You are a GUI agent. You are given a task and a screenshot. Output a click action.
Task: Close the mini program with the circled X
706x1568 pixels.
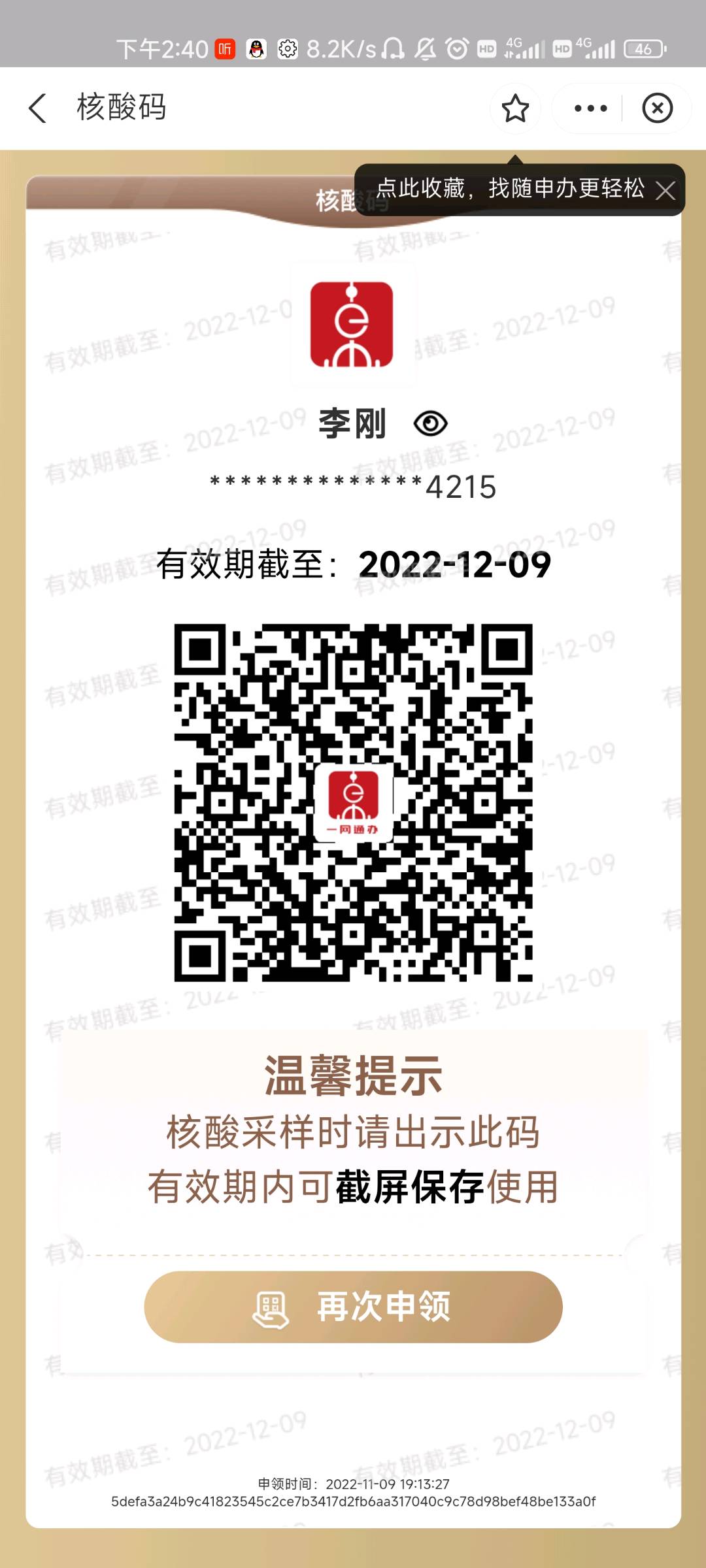[x=657, y=108]
